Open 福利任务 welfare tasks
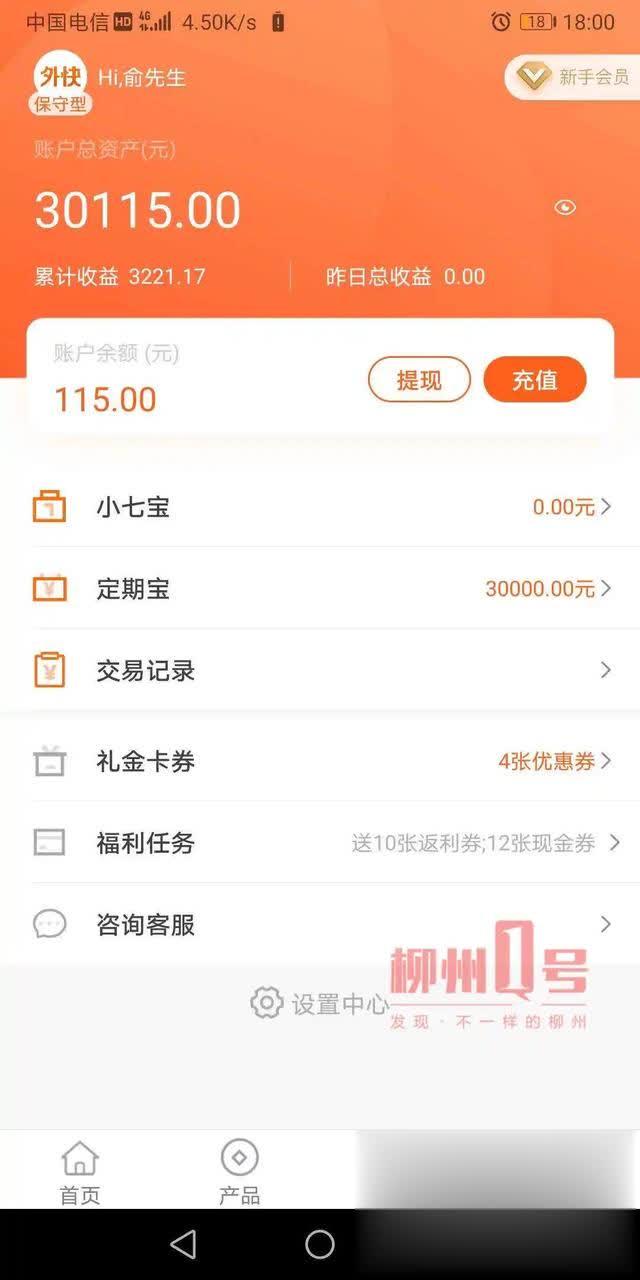Viewport: 640px width, 1280px height. tap(320, 843)
